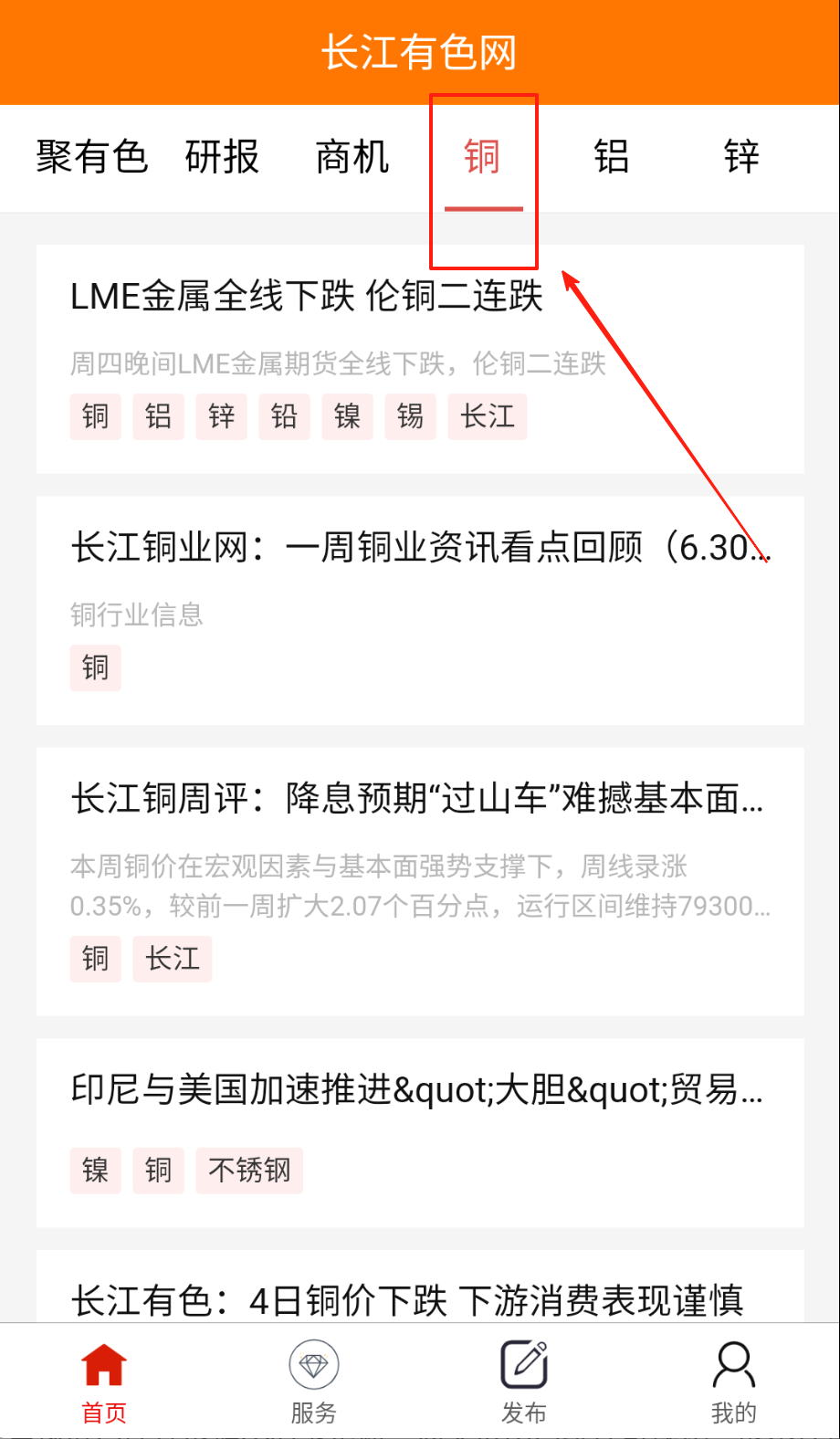Tap the 铅 tag in the LME article
Screen dimensions: 840x1439
tap(284, 417)
